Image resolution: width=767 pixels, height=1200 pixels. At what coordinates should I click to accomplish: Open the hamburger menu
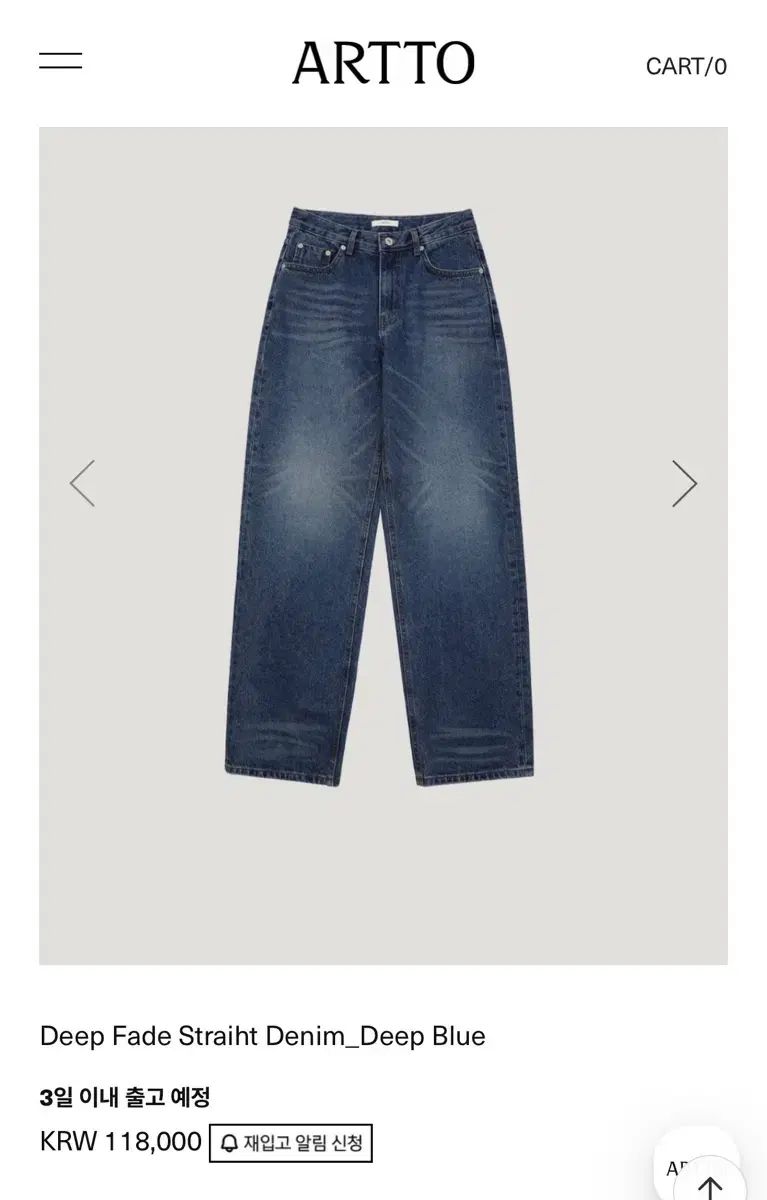coord(60,60)
